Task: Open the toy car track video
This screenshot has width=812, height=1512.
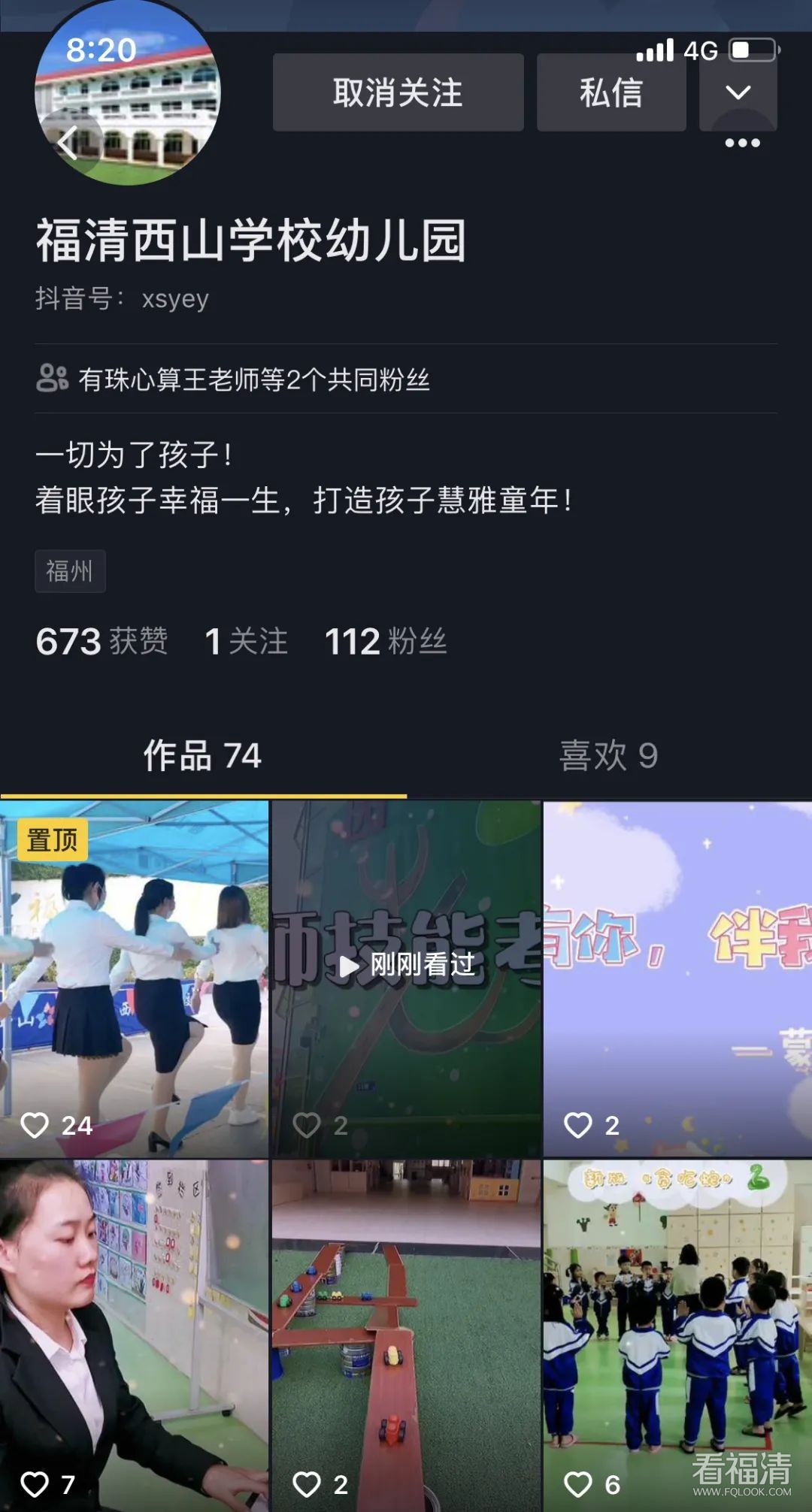Action: click(x=406, y=1336)
